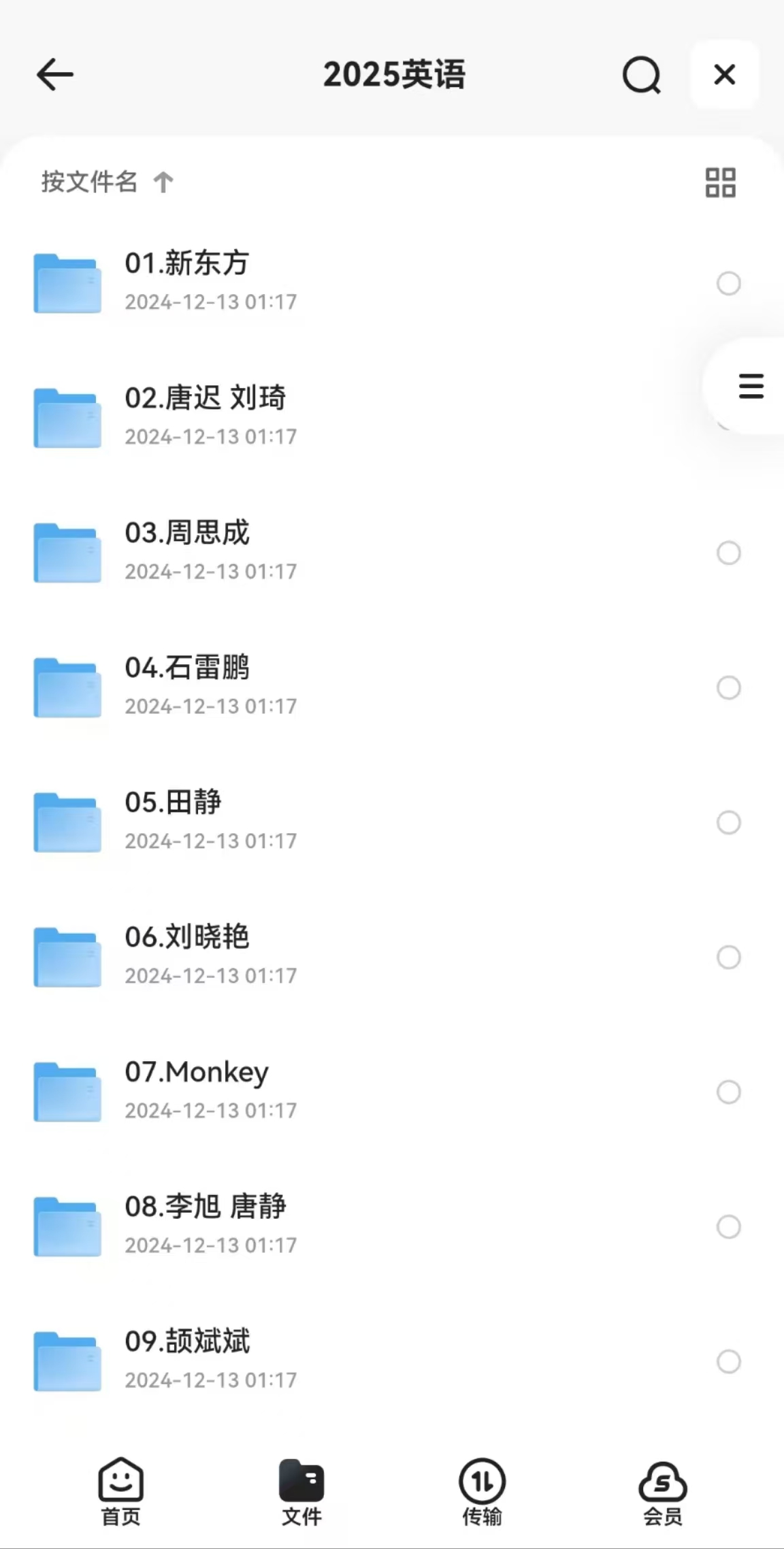784x1549 pixels.
Task: Switch to the 传输 tab
Action: [482, 1490]
